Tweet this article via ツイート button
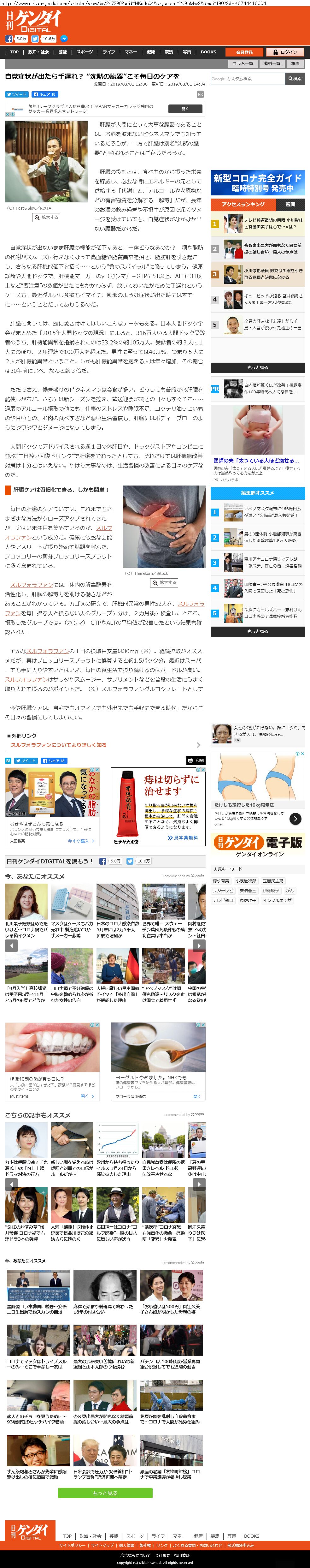The image size is (310, 1568). [16, 94]
